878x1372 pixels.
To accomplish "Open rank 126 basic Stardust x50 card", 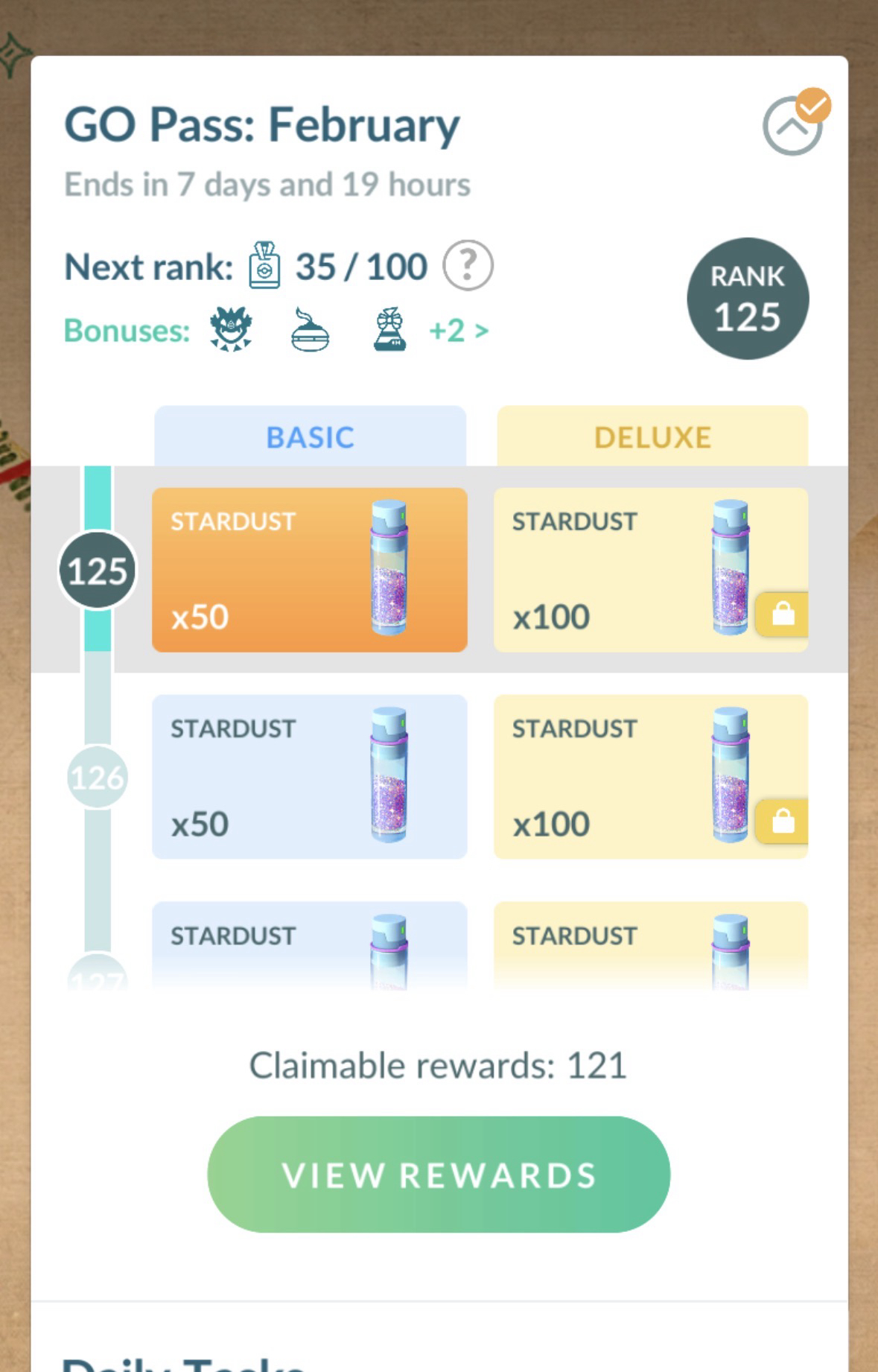I will pos(310,777).
